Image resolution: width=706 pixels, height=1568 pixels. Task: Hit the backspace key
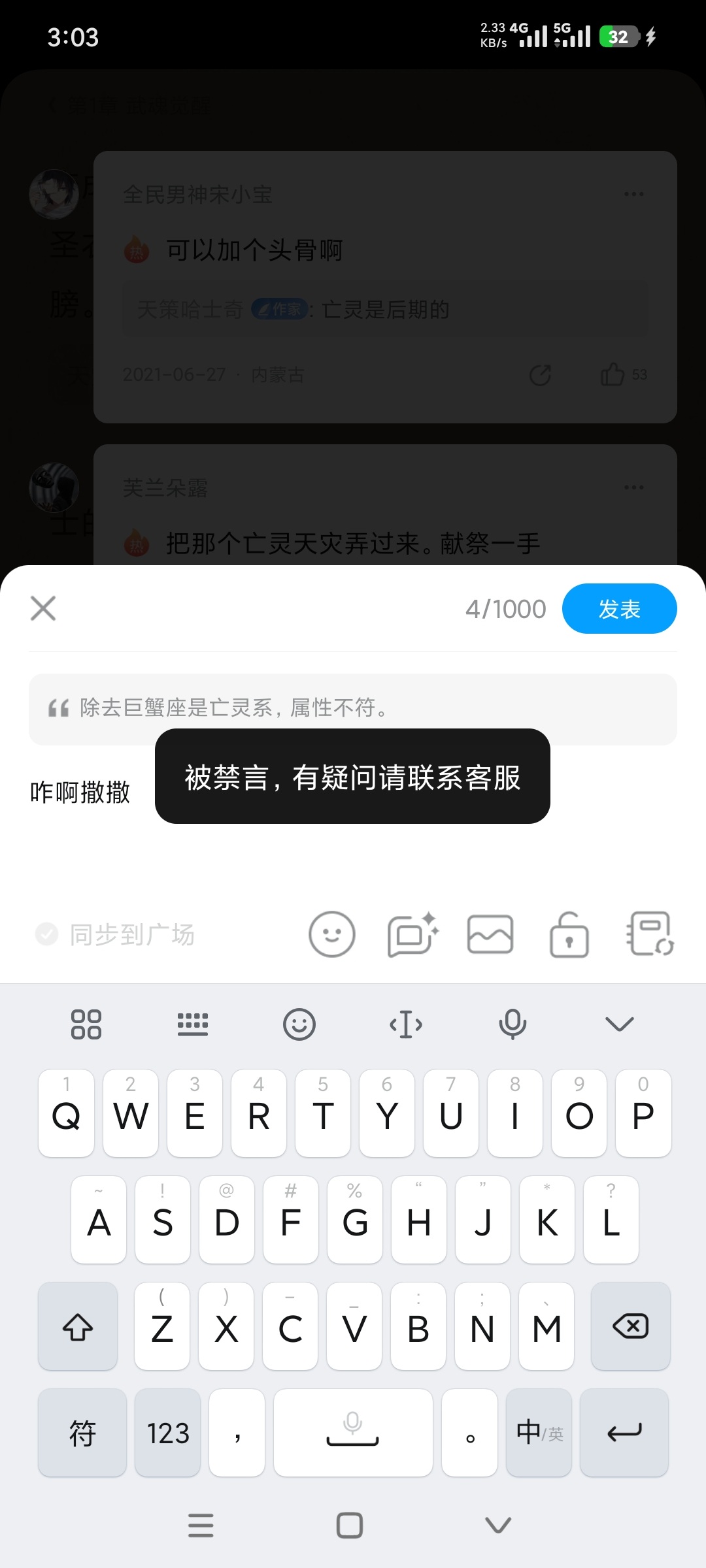[x=630, y=1326]
